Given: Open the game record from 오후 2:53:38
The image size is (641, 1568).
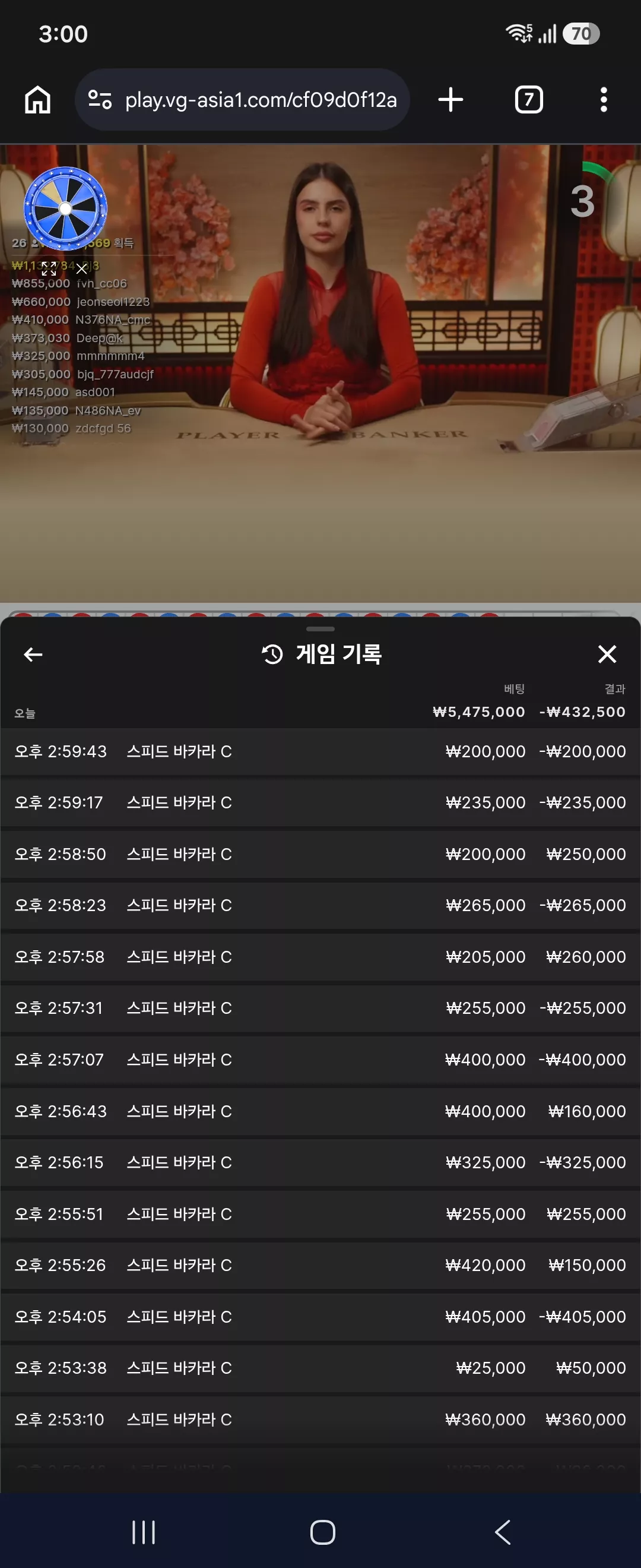Looking at the screenshot, I should (320, 1368).
